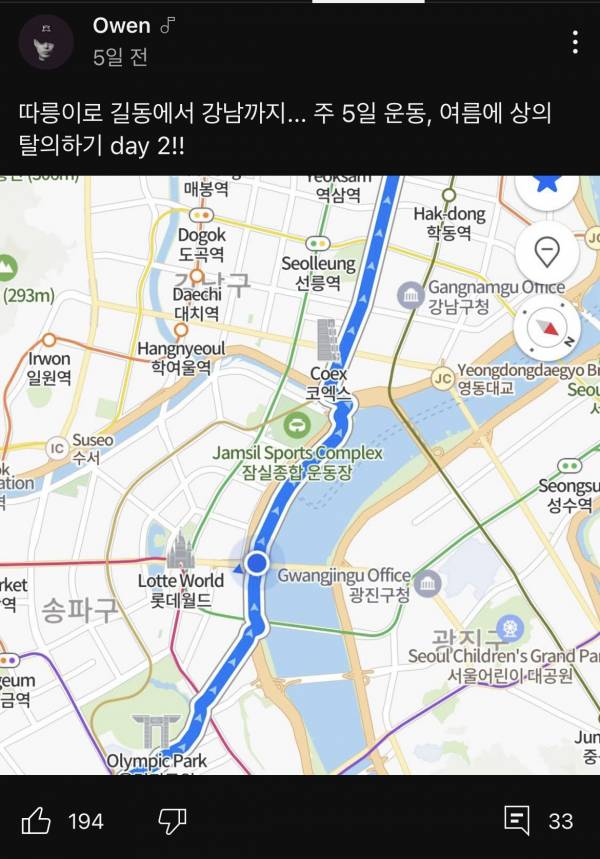600x859 pixels.
Task: Open the post's three-dot overflow menu
Action: click(575, 42)
